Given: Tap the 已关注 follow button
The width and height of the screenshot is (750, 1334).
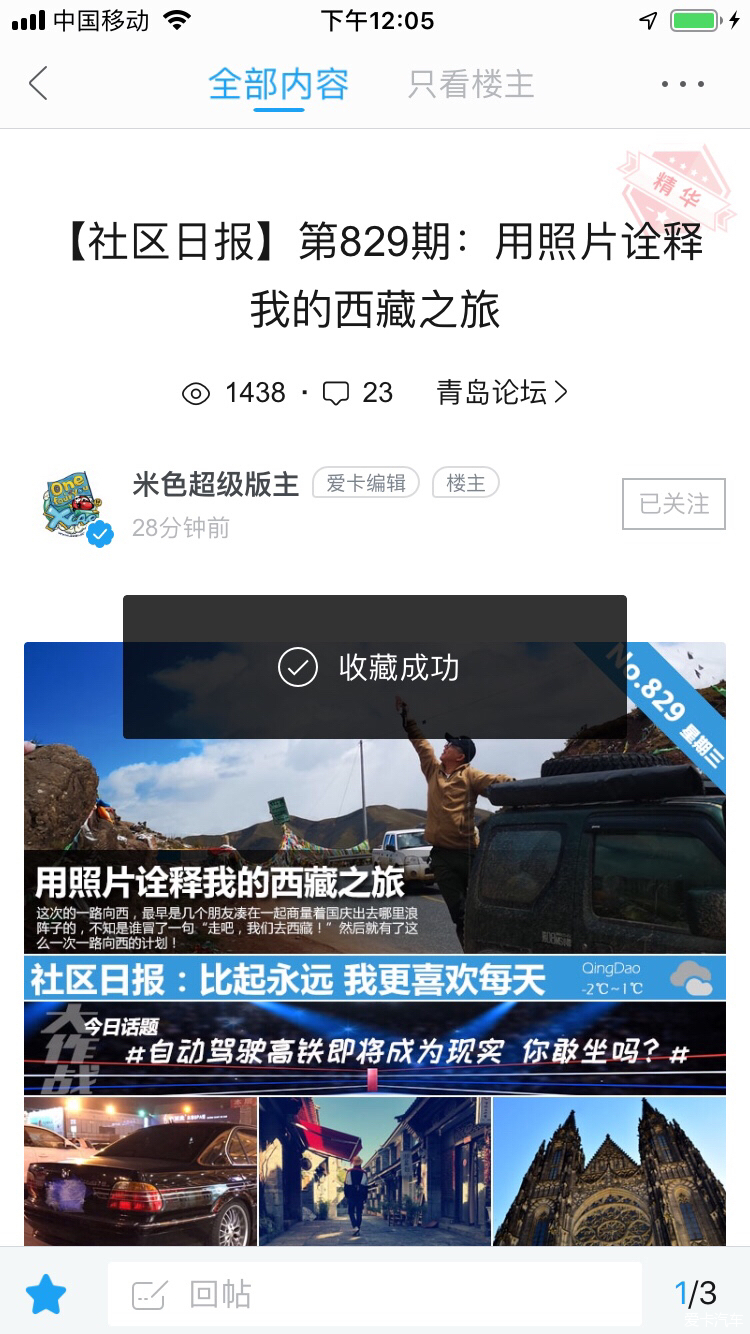Looking at the screenshot, I should click(x=673, y=503).
